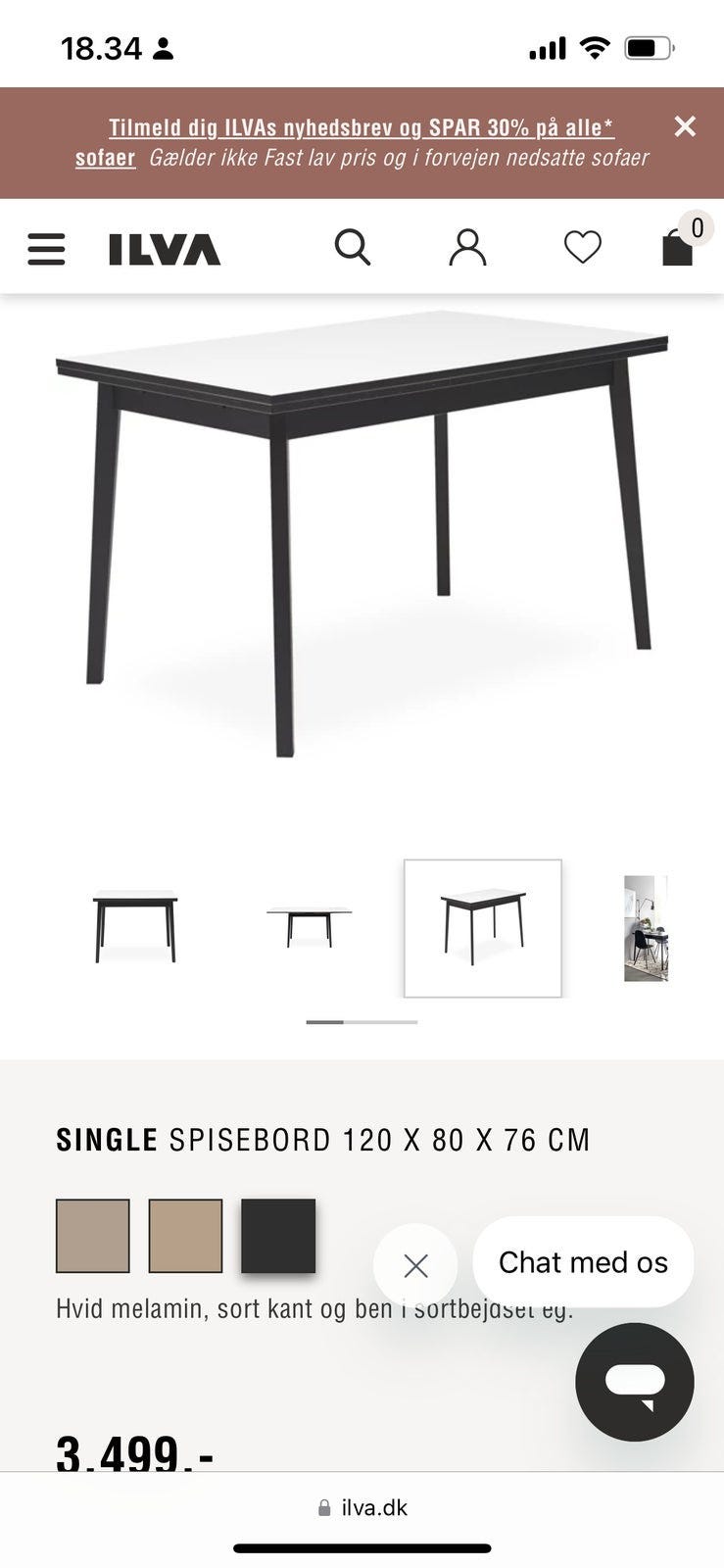724x1568 pixels.
Task: Show the room setting photo thumbnail
Action: click(x=646, y=928)
